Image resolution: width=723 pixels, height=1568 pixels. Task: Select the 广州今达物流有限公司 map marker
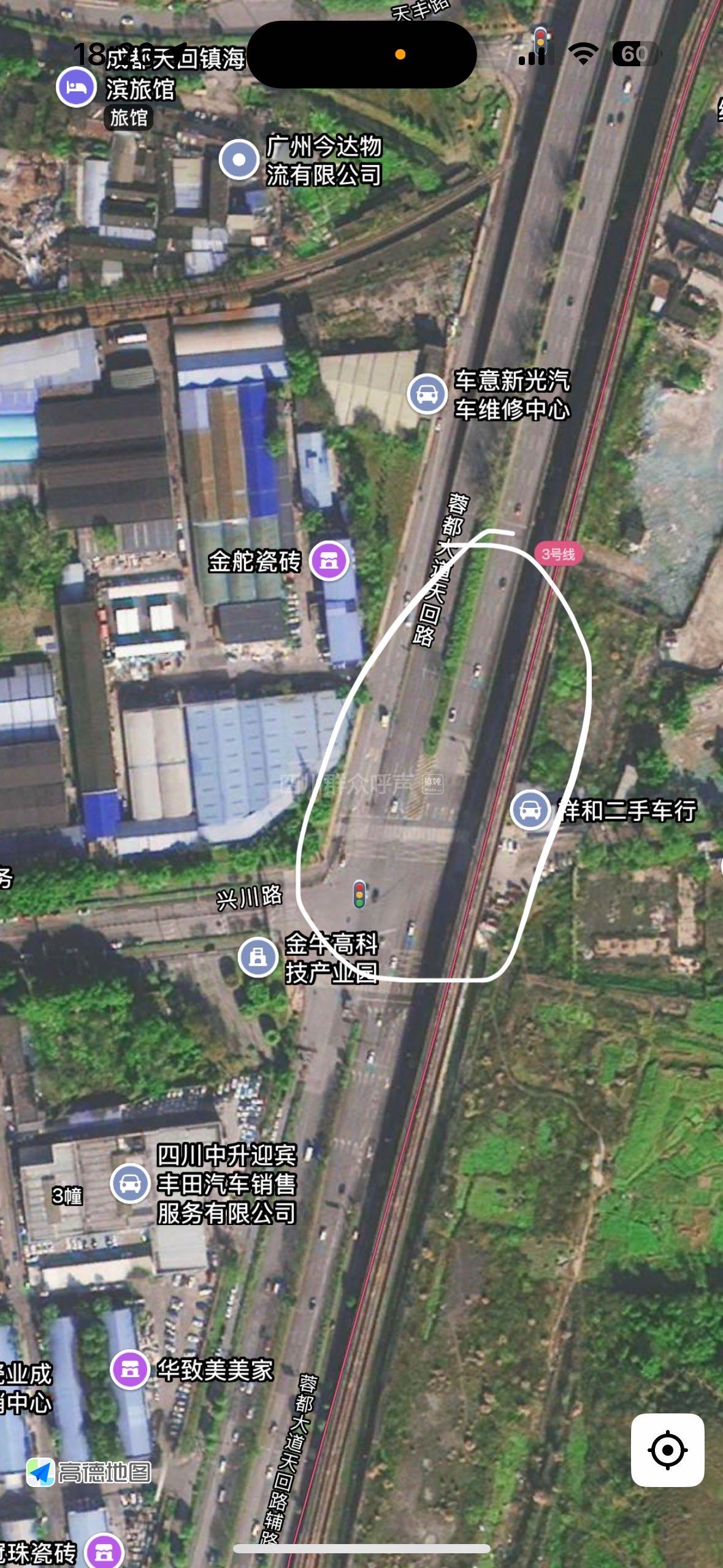pos(239,159)
